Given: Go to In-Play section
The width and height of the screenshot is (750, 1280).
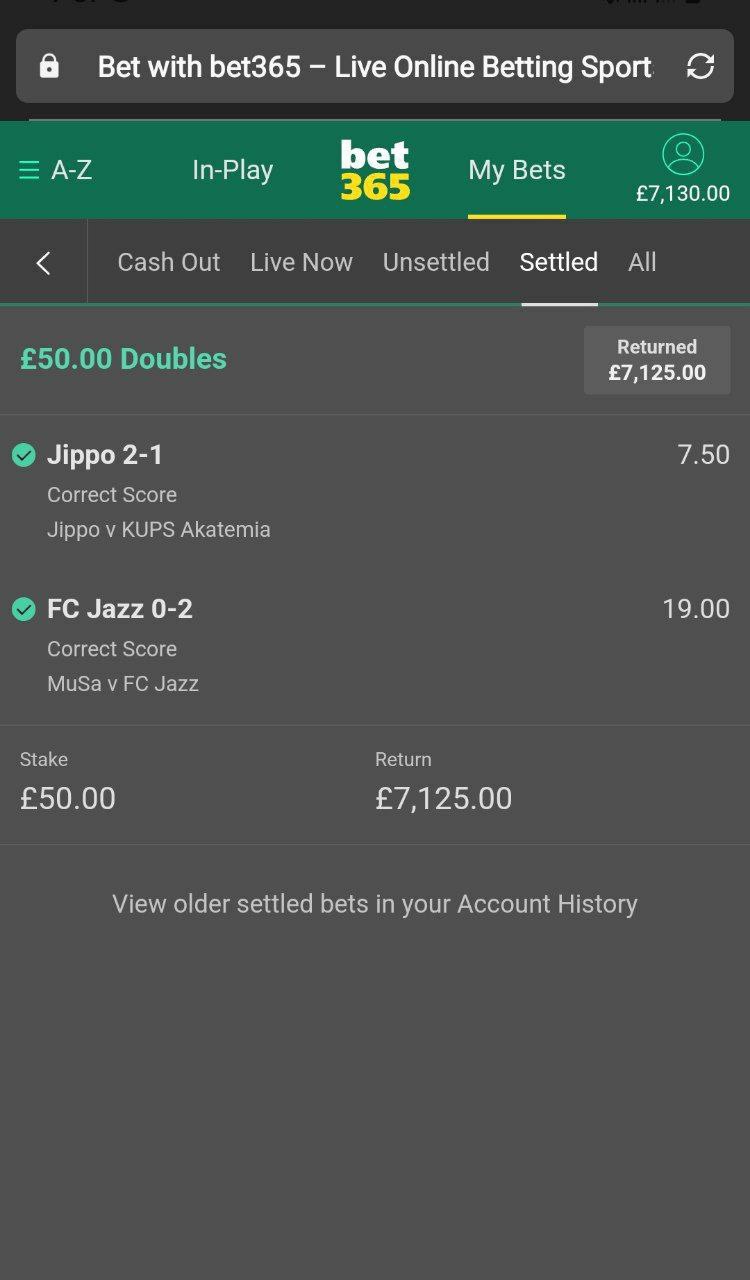Looking at the screenshot, I should pos(232,170).
